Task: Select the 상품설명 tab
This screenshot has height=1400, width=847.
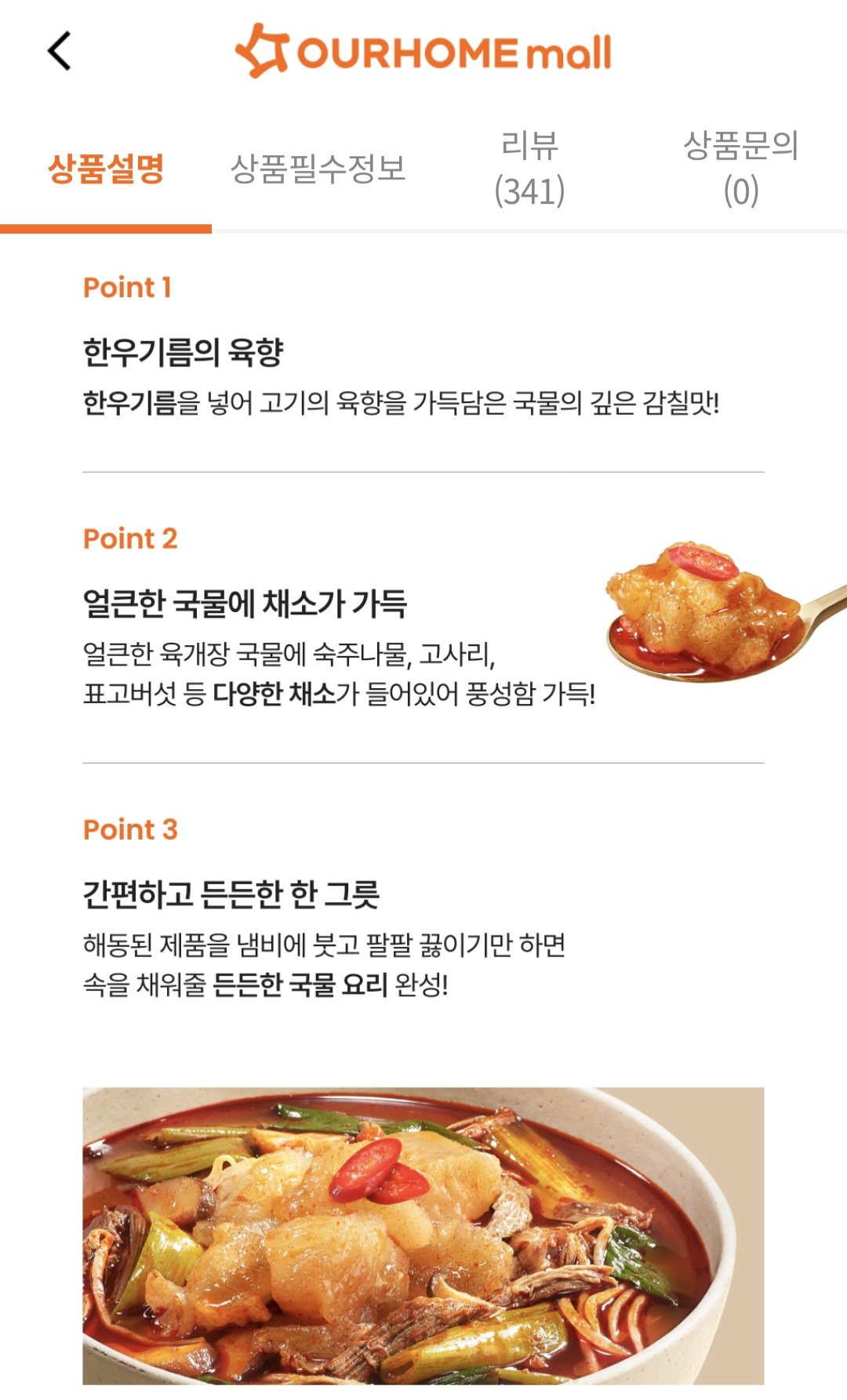Action: pos(106,169)
